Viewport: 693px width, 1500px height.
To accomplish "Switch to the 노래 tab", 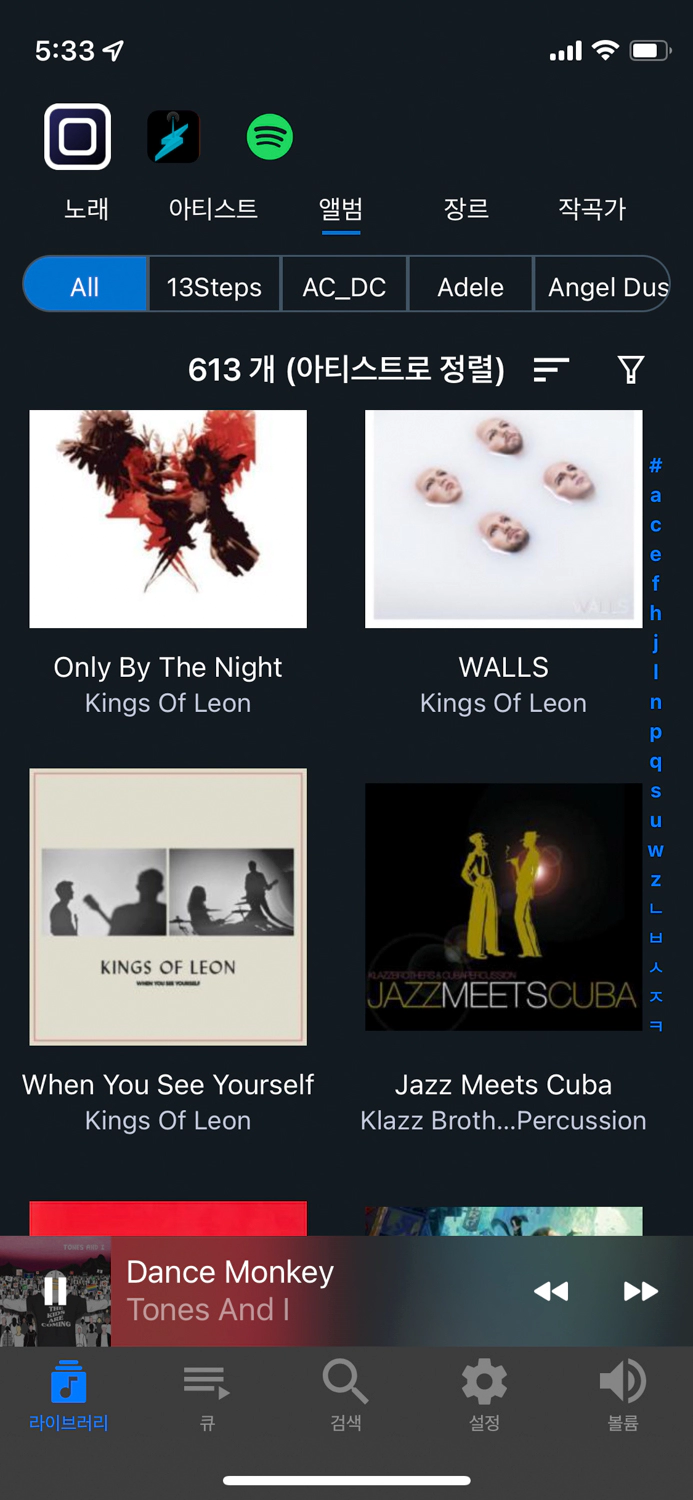I will pos(86,209).
